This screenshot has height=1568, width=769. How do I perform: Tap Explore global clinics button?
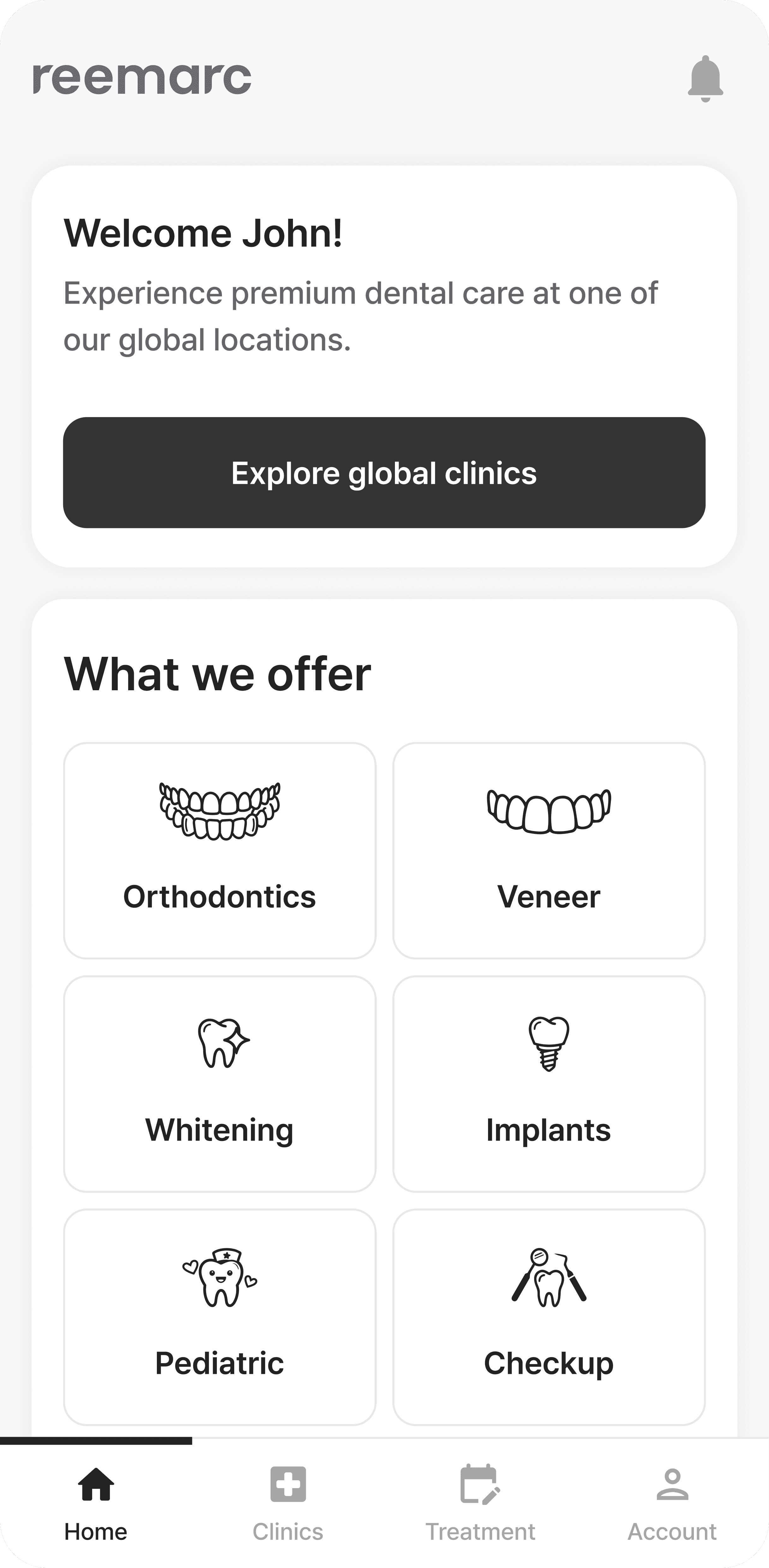(384, 472)
